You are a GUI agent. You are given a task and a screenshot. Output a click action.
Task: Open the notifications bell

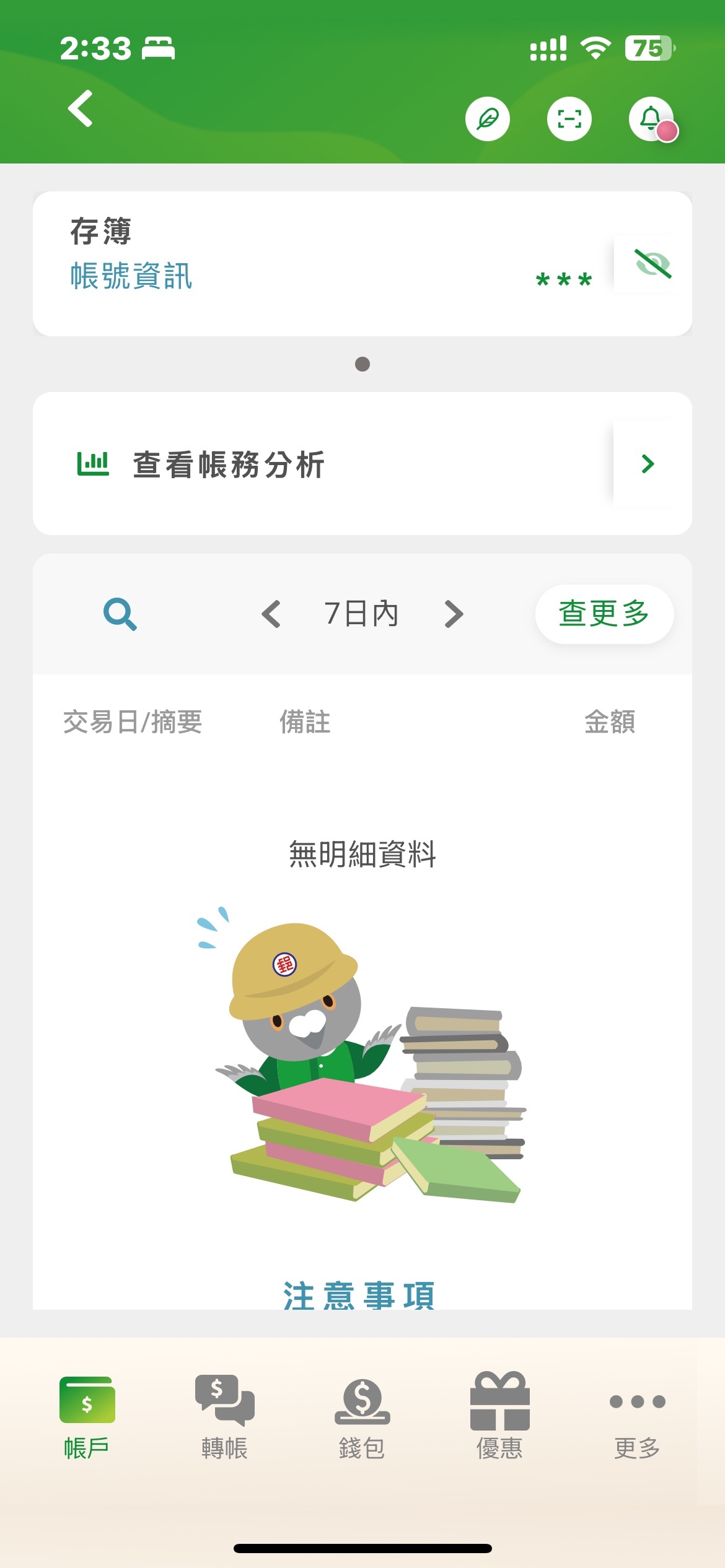pyautogui.click(x=651, y=119)
